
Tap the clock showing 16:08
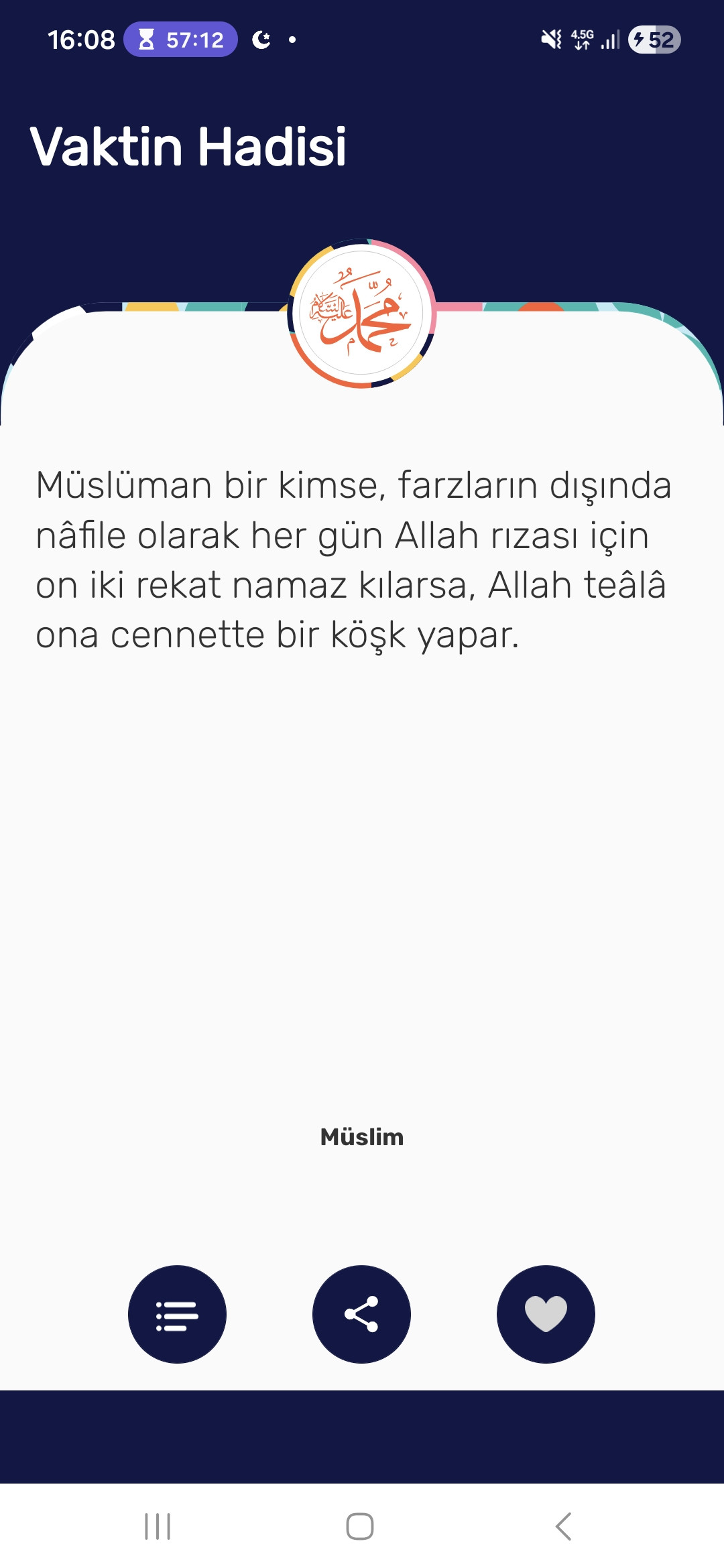[80, 40]
